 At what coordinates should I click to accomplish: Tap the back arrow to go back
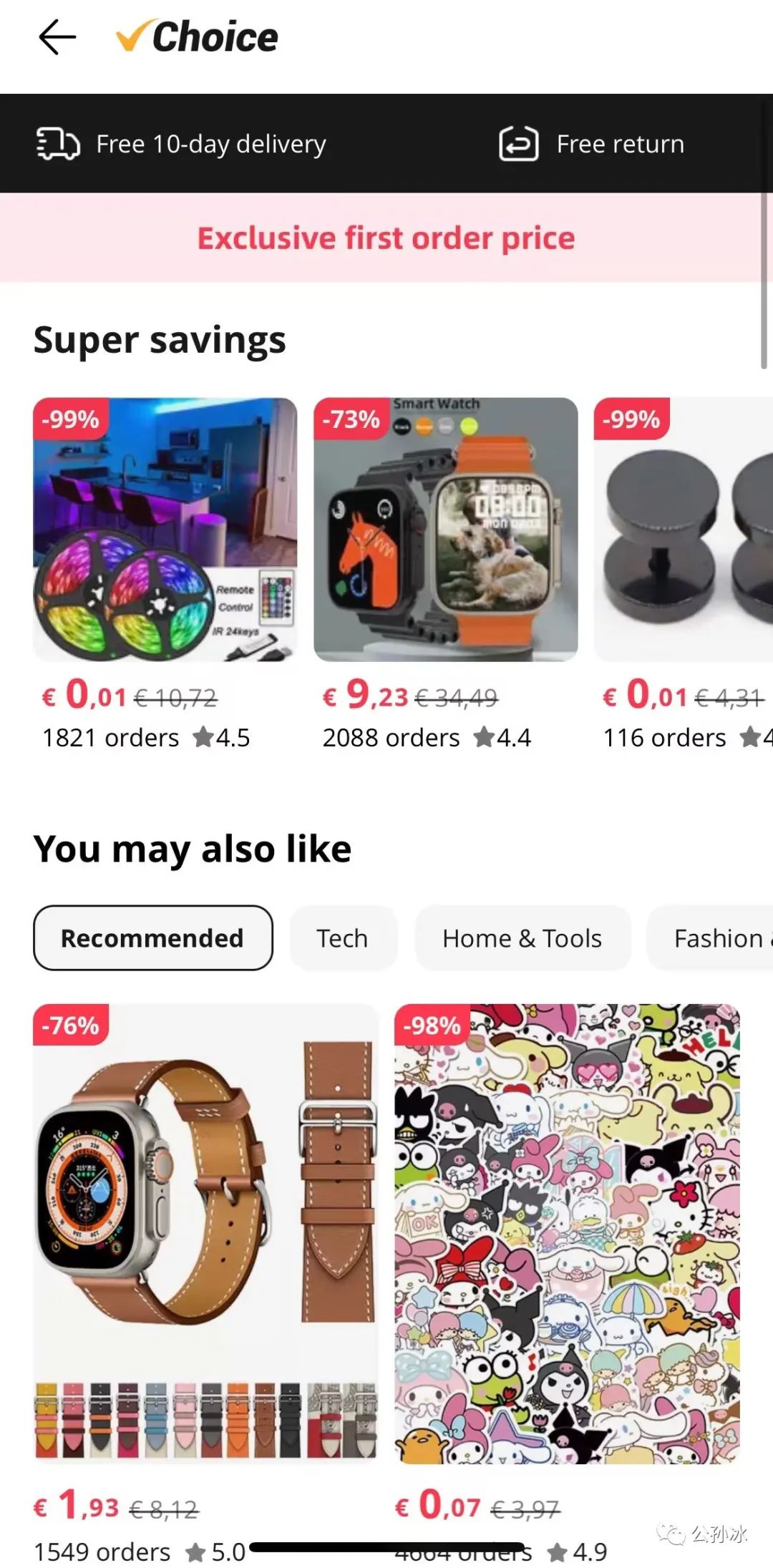pos(57,37)
